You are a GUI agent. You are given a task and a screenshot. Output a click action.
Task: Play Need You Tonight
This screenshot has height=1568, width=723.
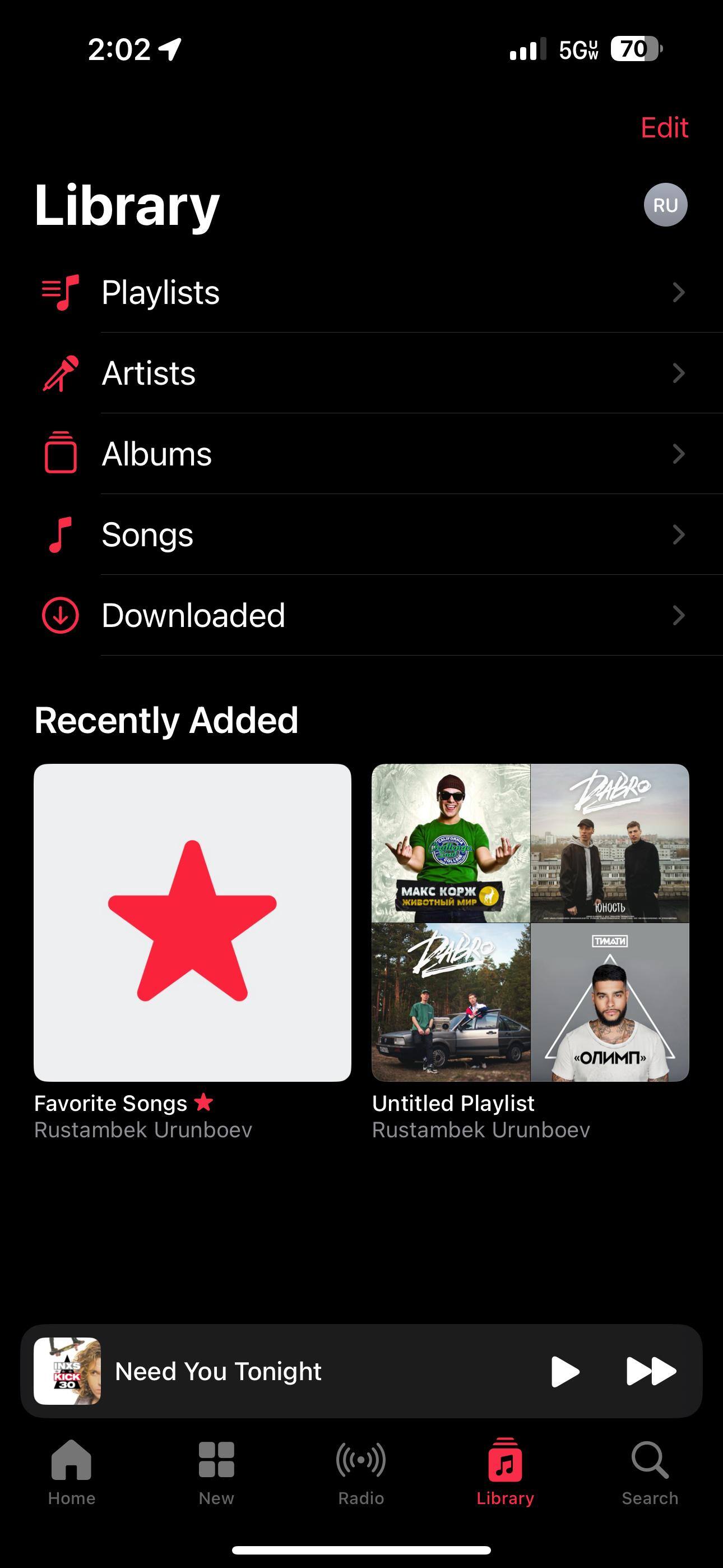pos(565,1371)
